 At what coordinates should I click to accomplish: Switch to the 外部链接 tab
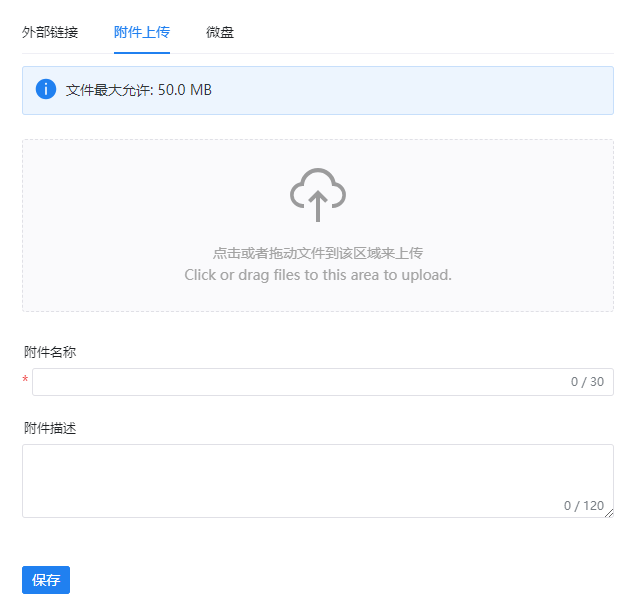pos(50,32)
